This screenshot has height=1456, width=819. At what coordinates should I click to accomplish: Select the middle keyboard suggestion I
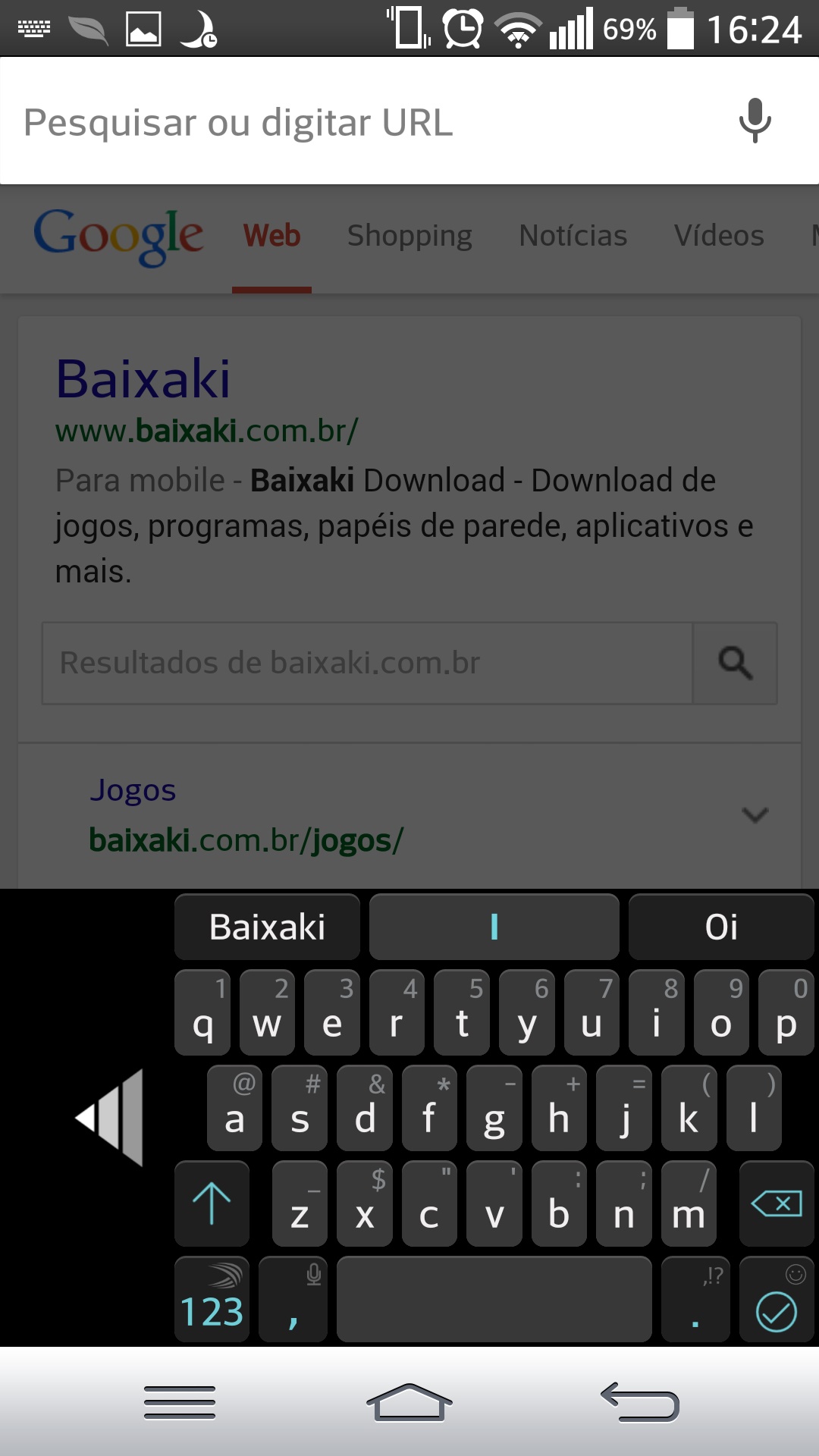click(x=494, y=927)
